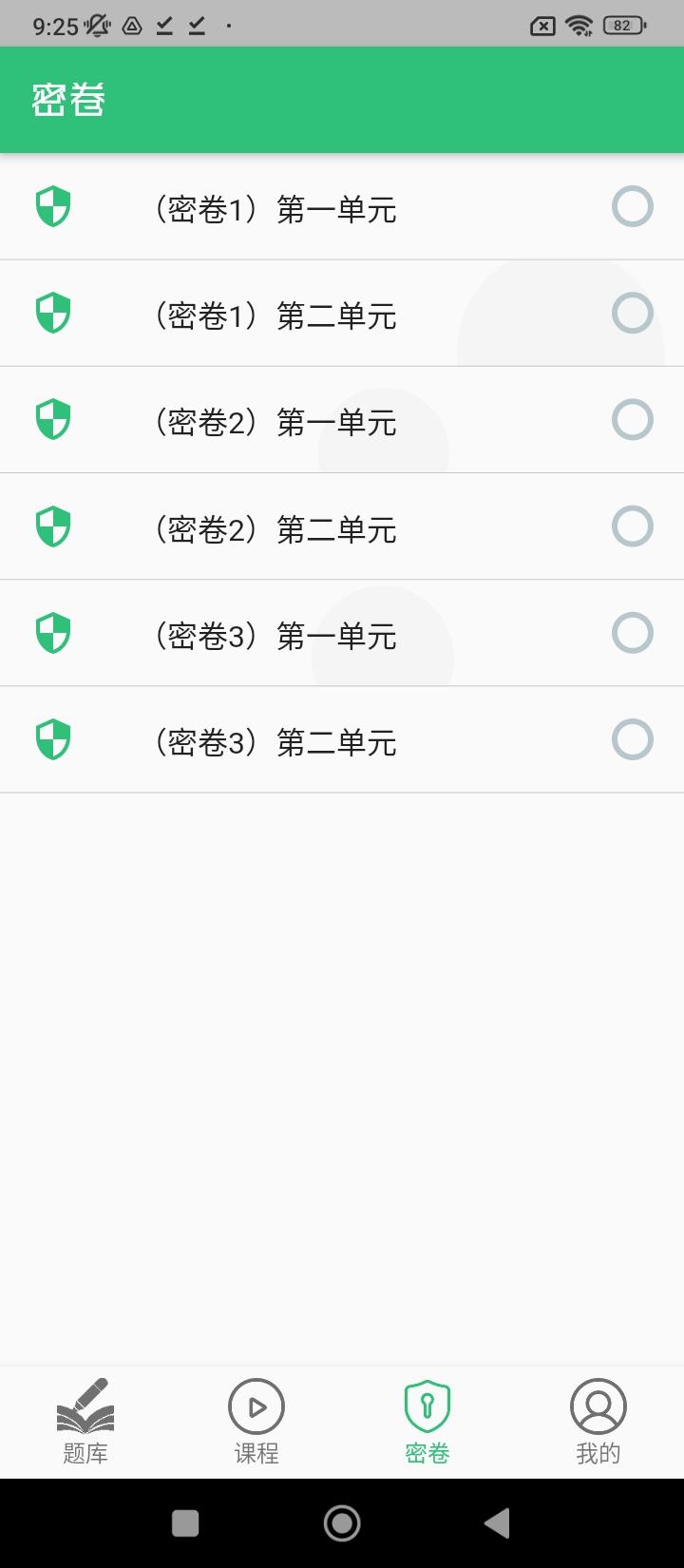Switch to the 课程 tab

coord(256,1421)
